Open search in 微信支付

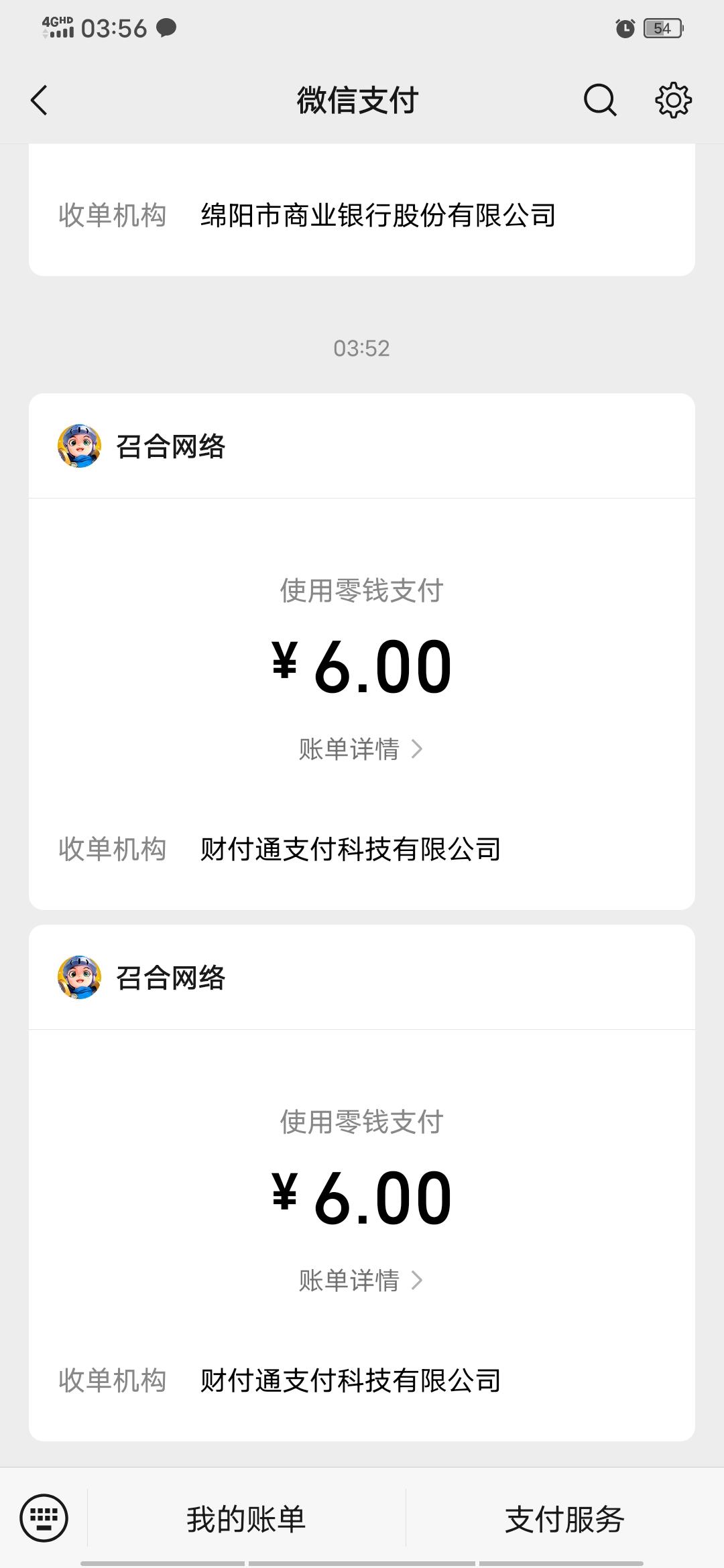click(599, 101)
